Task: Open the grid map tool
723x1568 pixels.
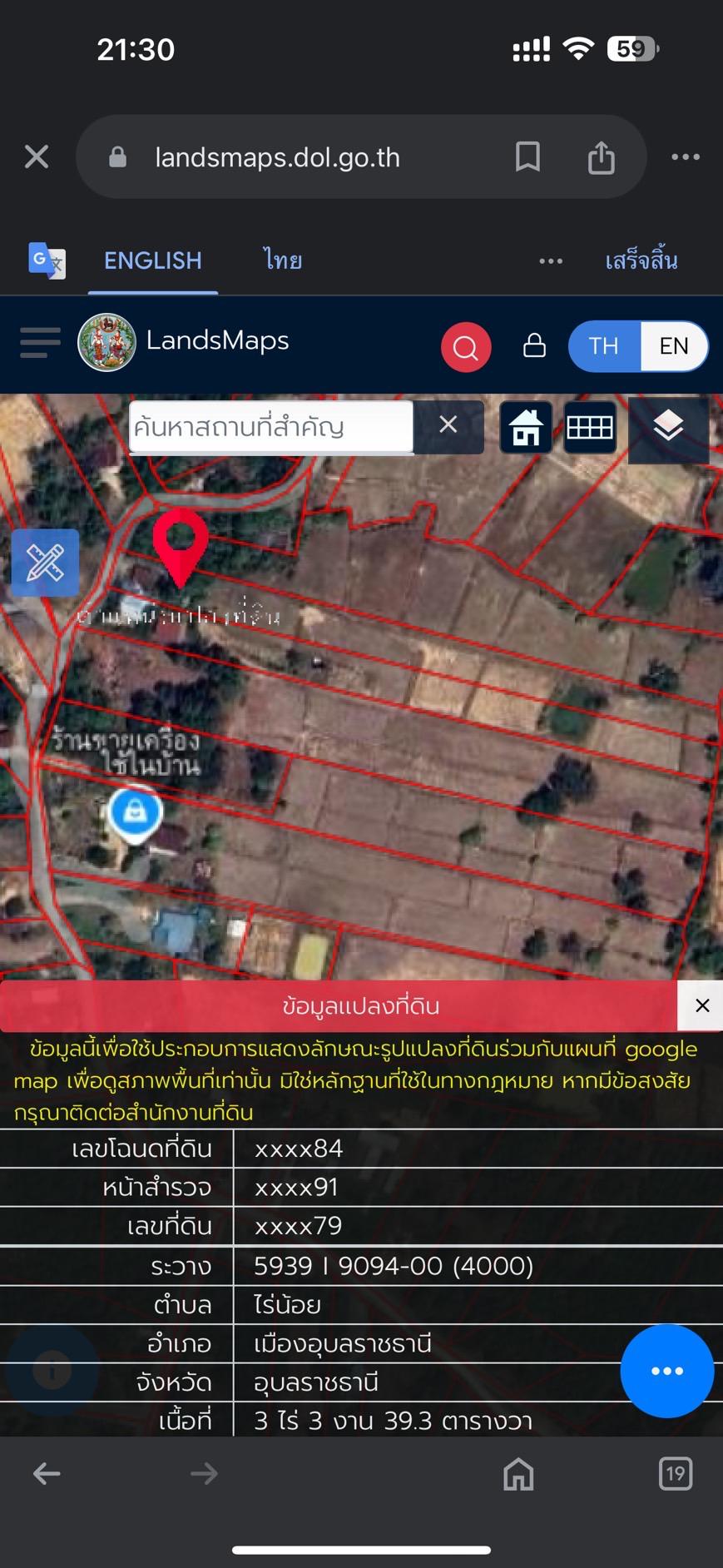Action: [x=590, y=428]
